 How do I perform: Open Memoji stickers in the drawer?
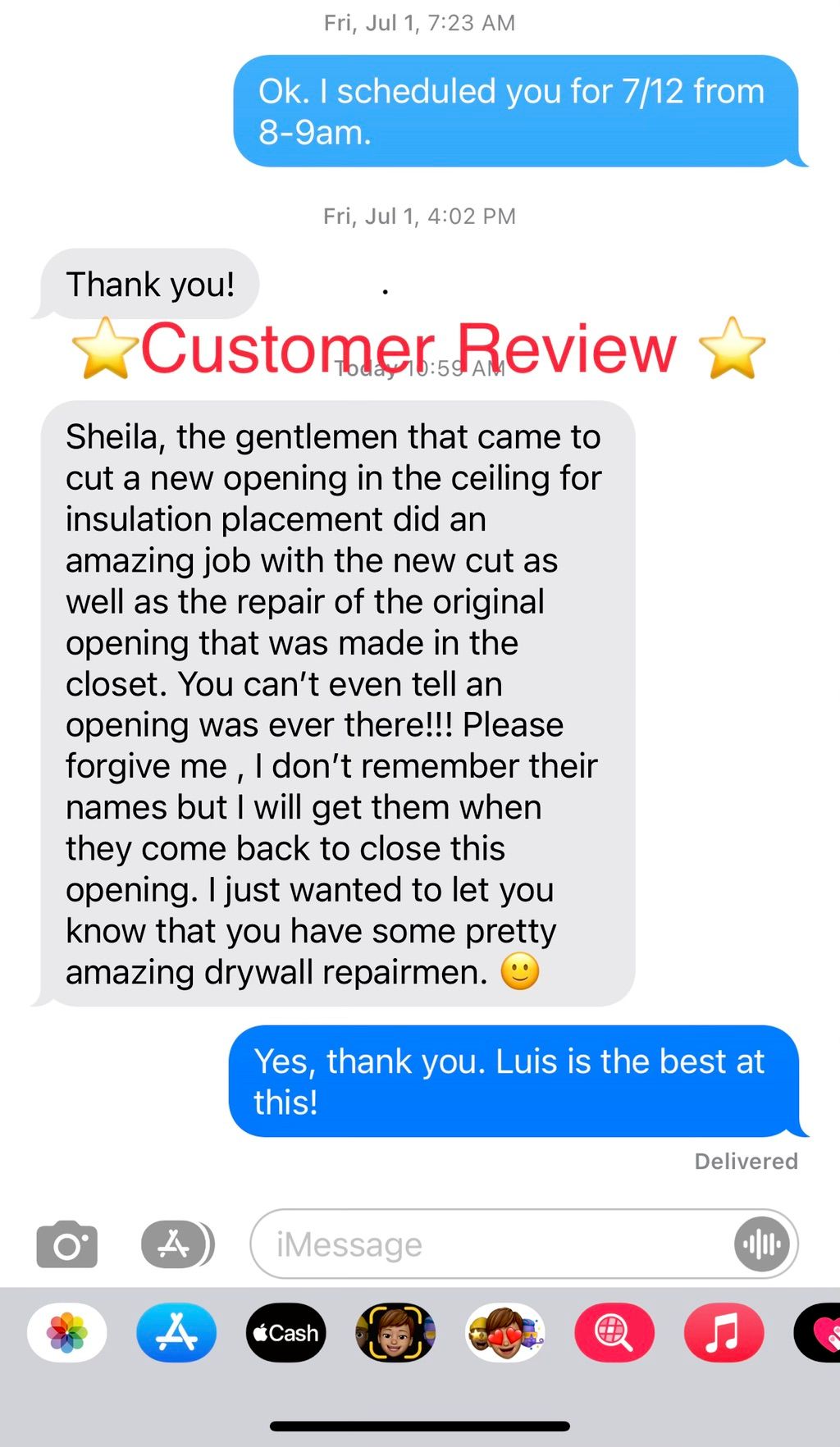click(504, 1333)
